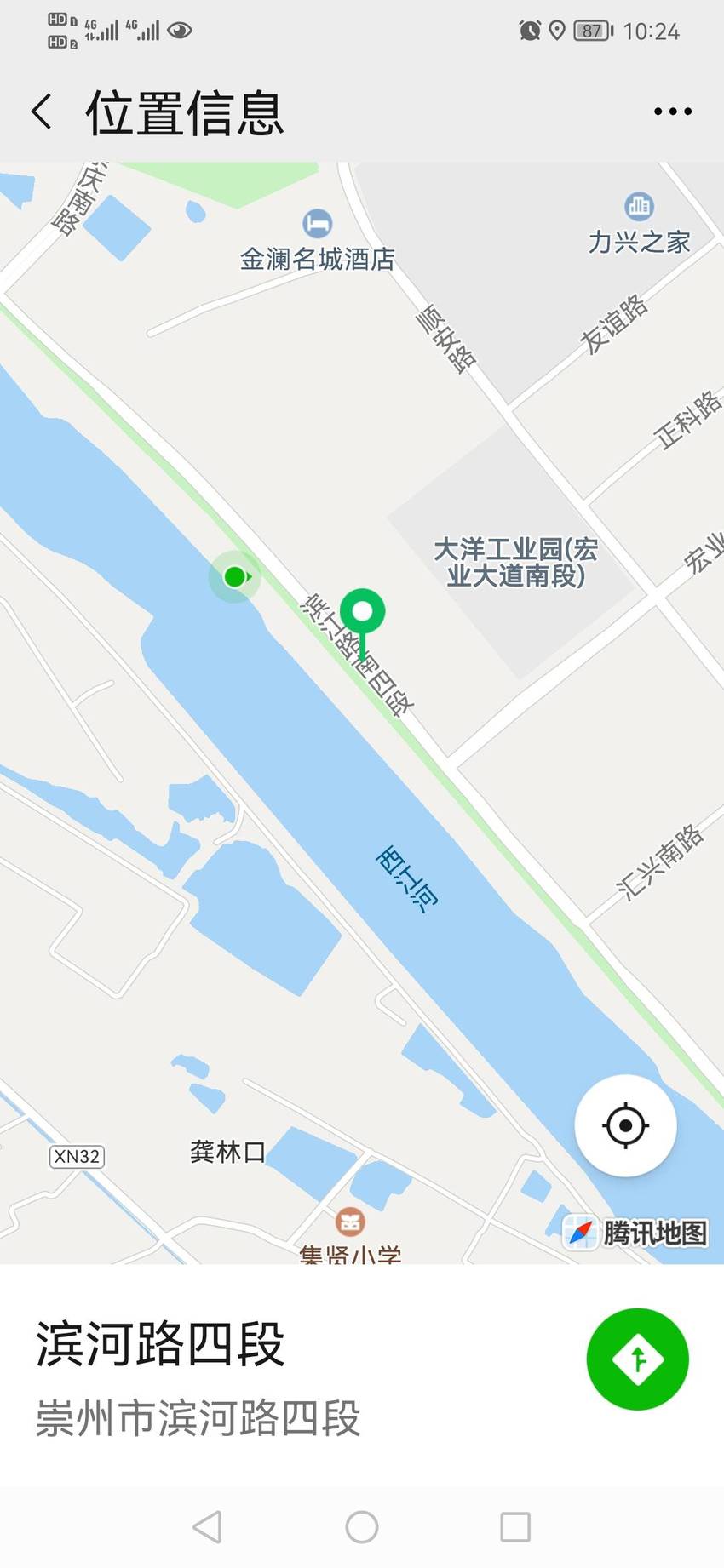Select the 金澜名城酒店 hotel marker
The width and height of the screenshot is (724, 1568).
318,224
